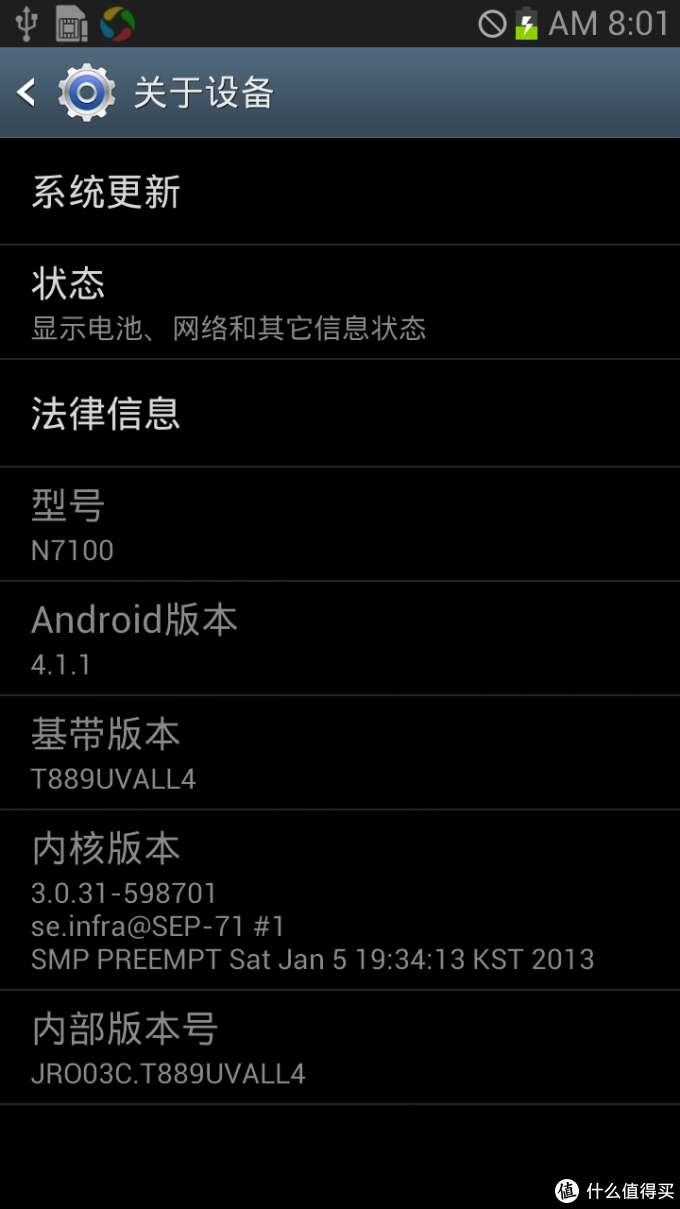Open the 状态 row
The image size is (680, 1209).
tap(340, 302)
